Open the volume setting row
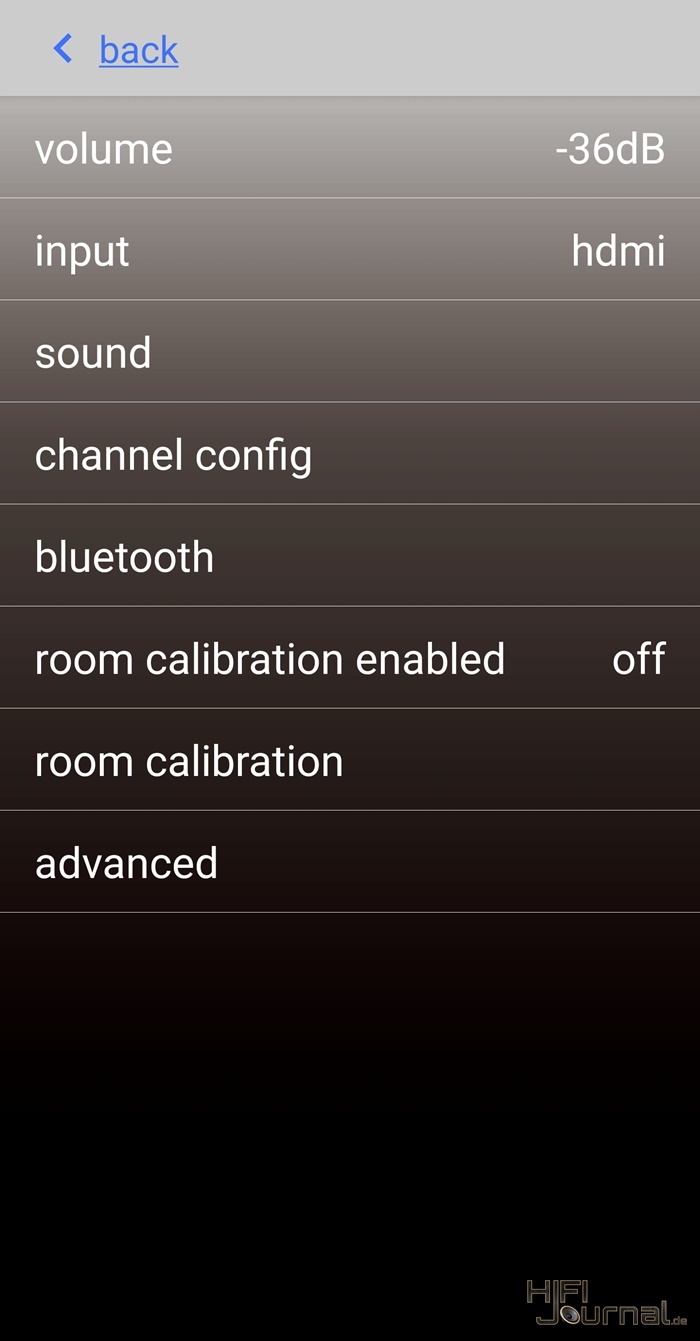700x1341 pixels. tap(350, 148)
